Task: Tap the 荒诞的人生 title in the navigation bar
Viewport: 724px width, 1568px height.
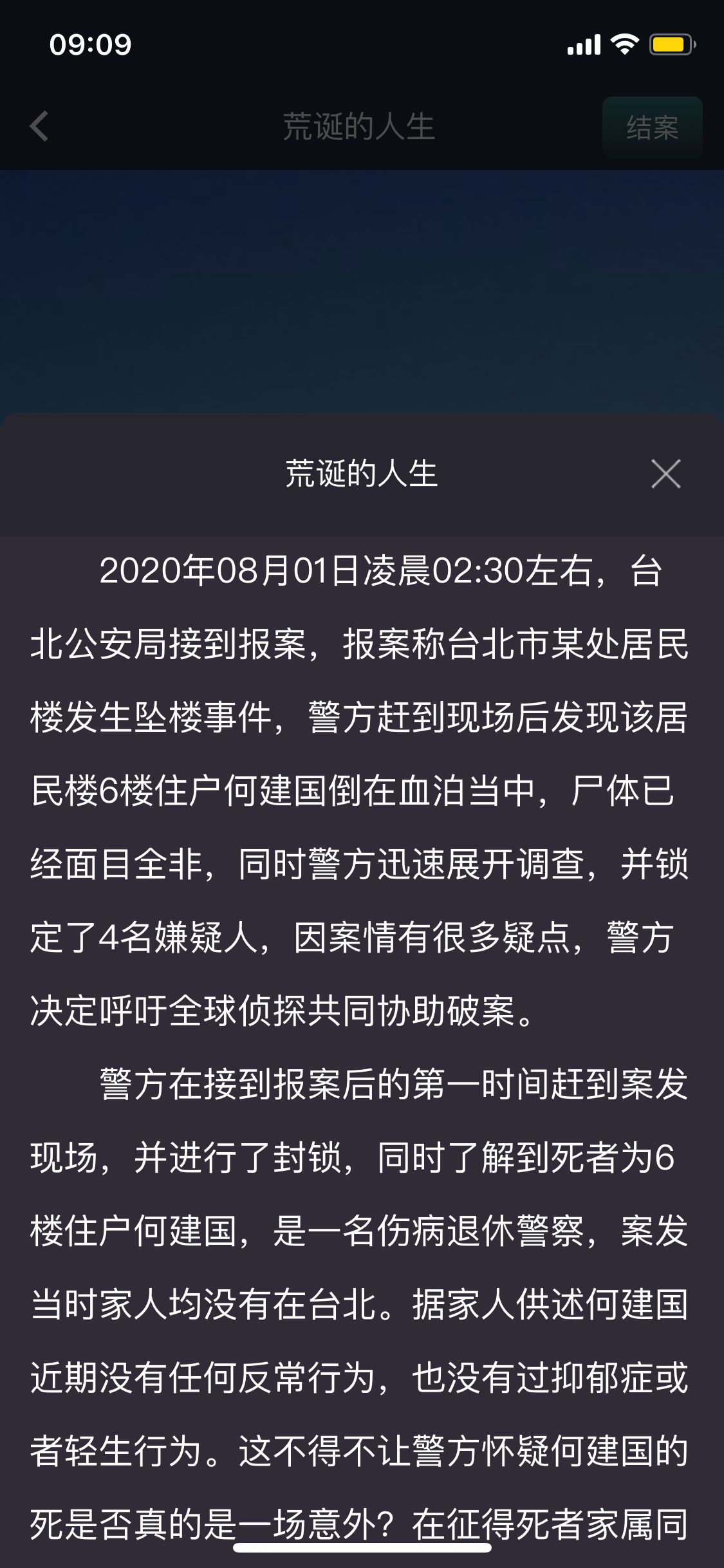Action: (x=362, y=126)
